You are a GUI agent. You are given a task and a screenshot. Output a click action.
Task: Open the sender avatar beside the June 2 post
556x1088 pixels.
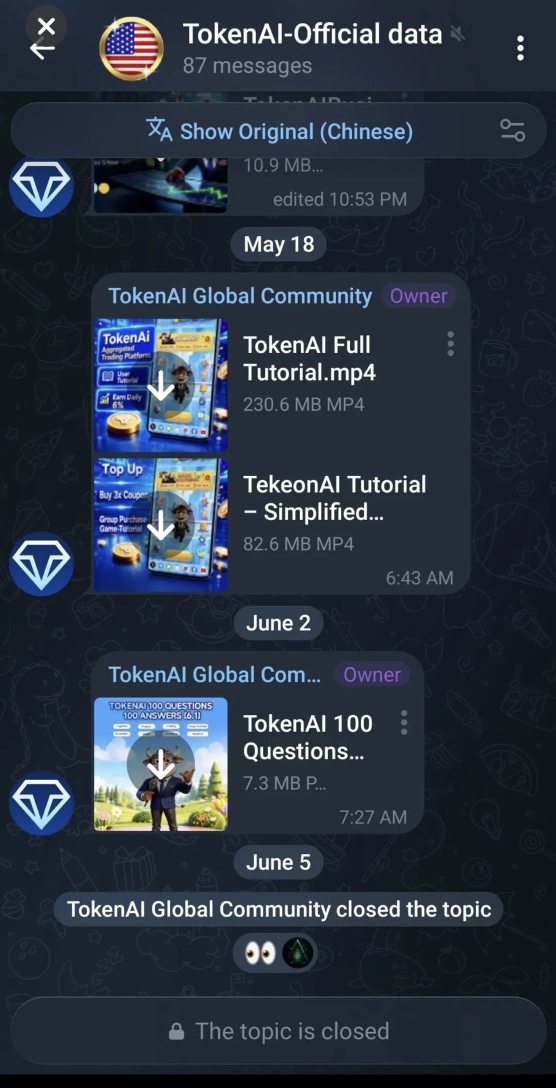(41, 803)
